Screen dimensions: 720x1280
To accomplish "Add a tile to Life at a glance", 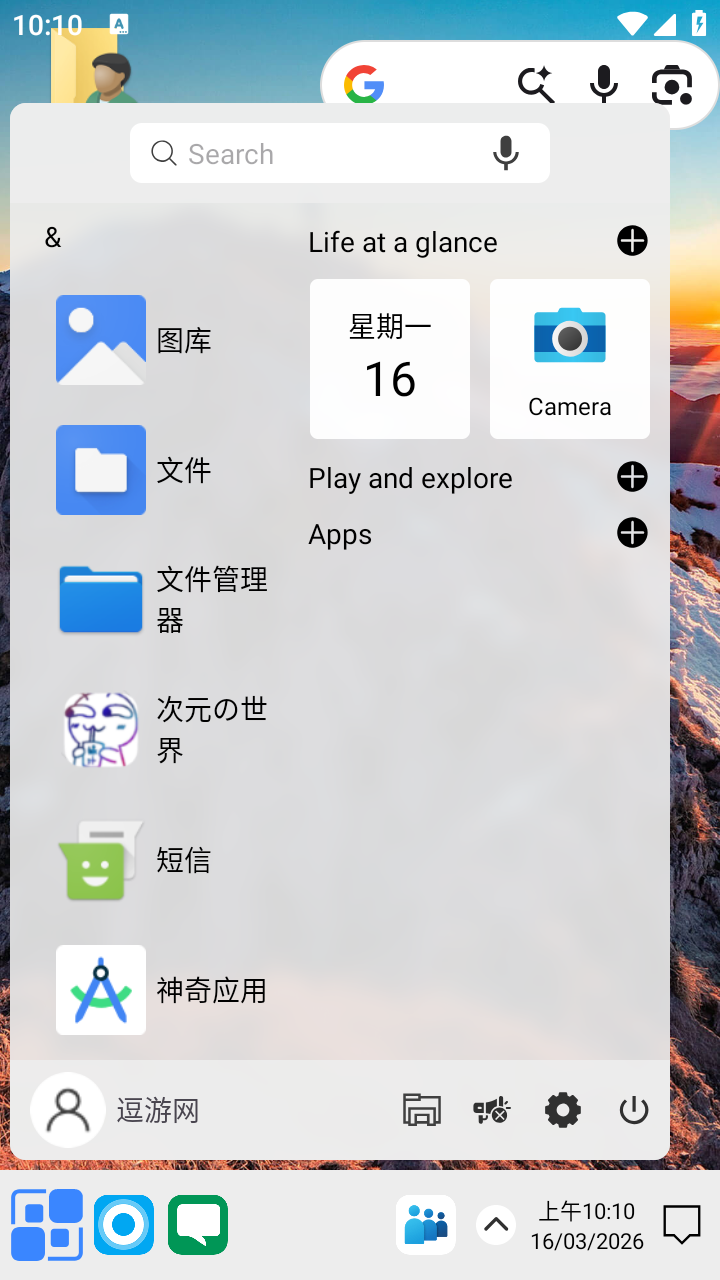I will tap(631, 241).
